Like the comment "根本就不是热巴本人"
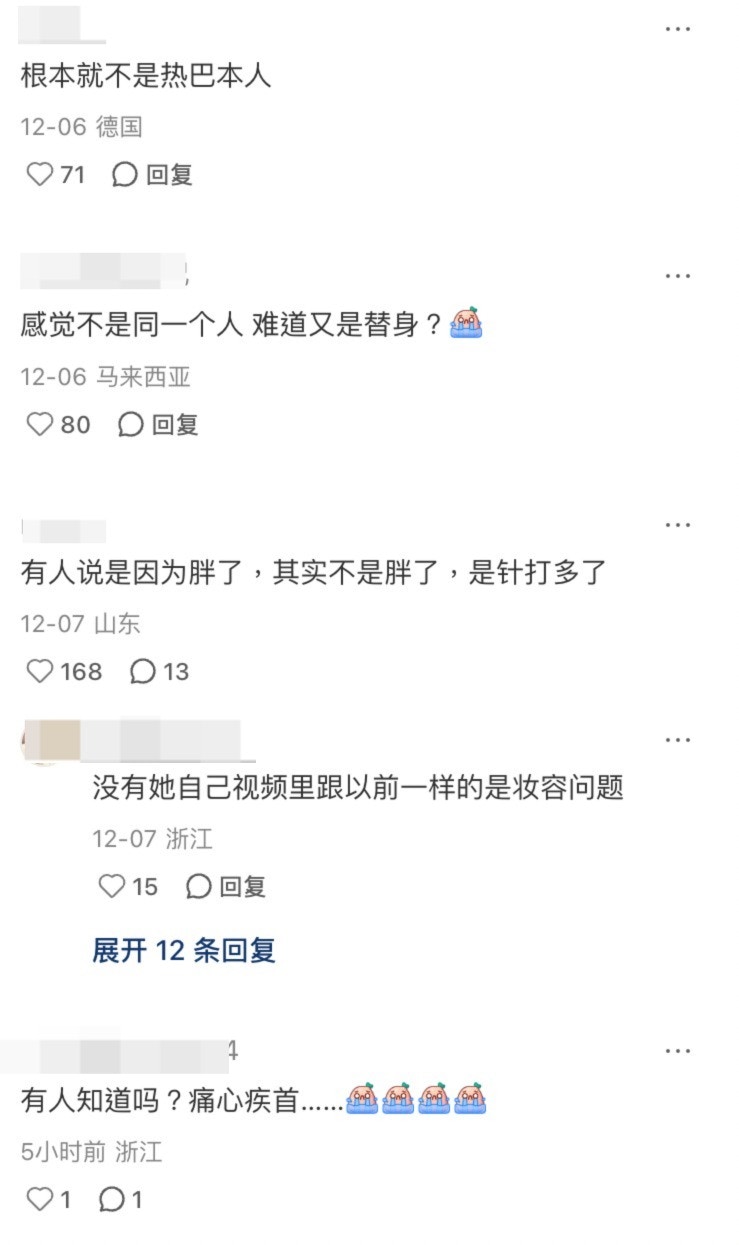The width and height of the screenshot is (739, 1245). coord(39,175)
